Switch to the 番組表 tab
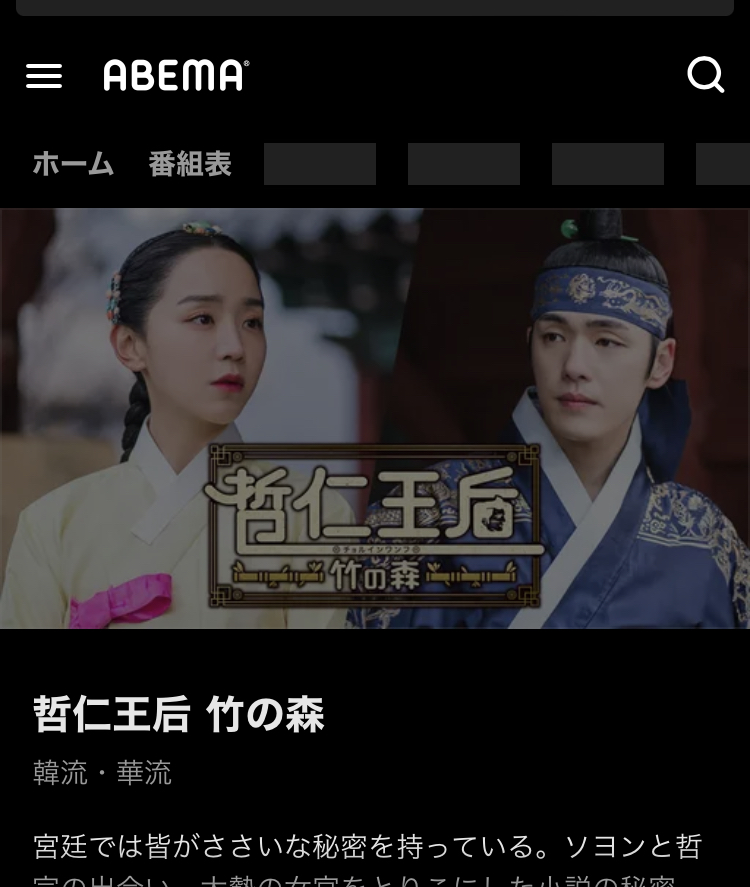Viewport: 750px width, 887px height. 190,164
